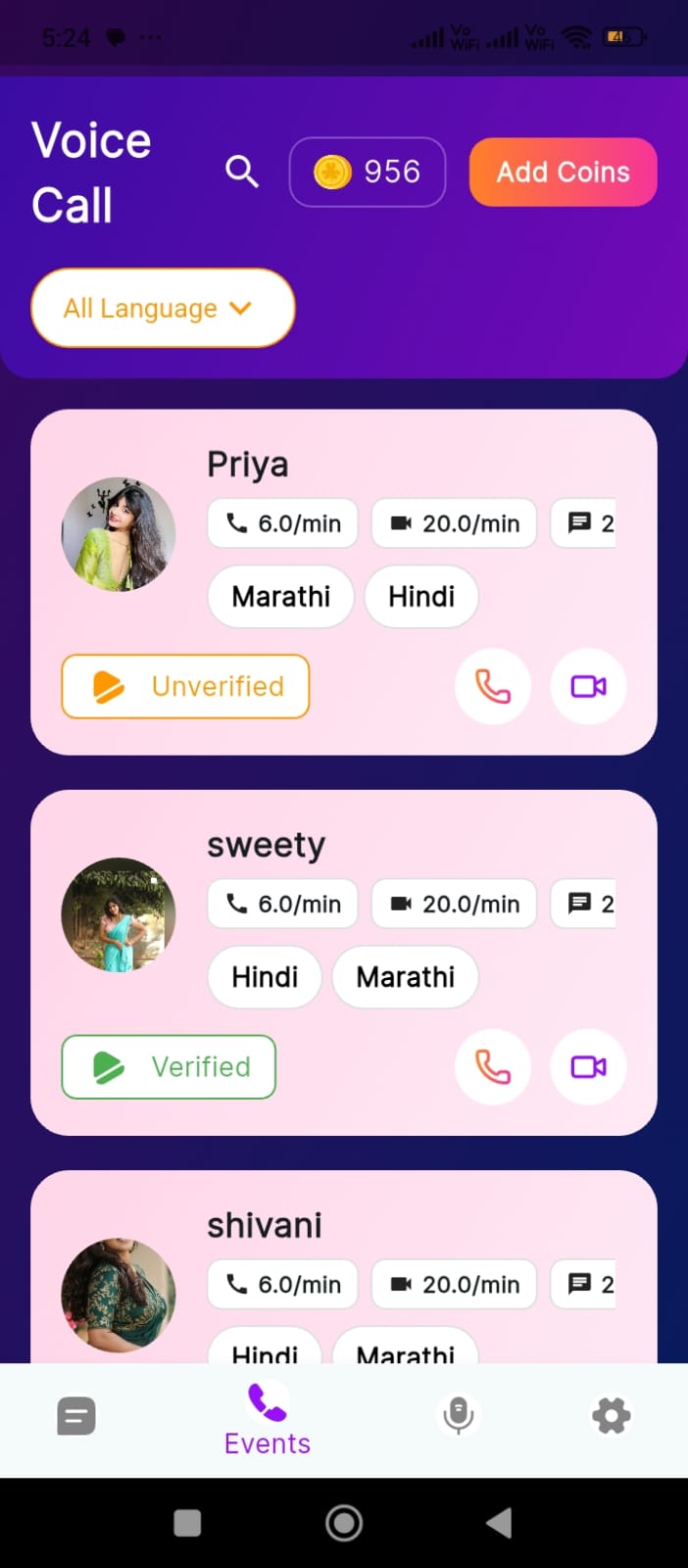This screenshot has height=1568, width=688.
Task: Start a voice call with Priya
Action: pos(493,686)
